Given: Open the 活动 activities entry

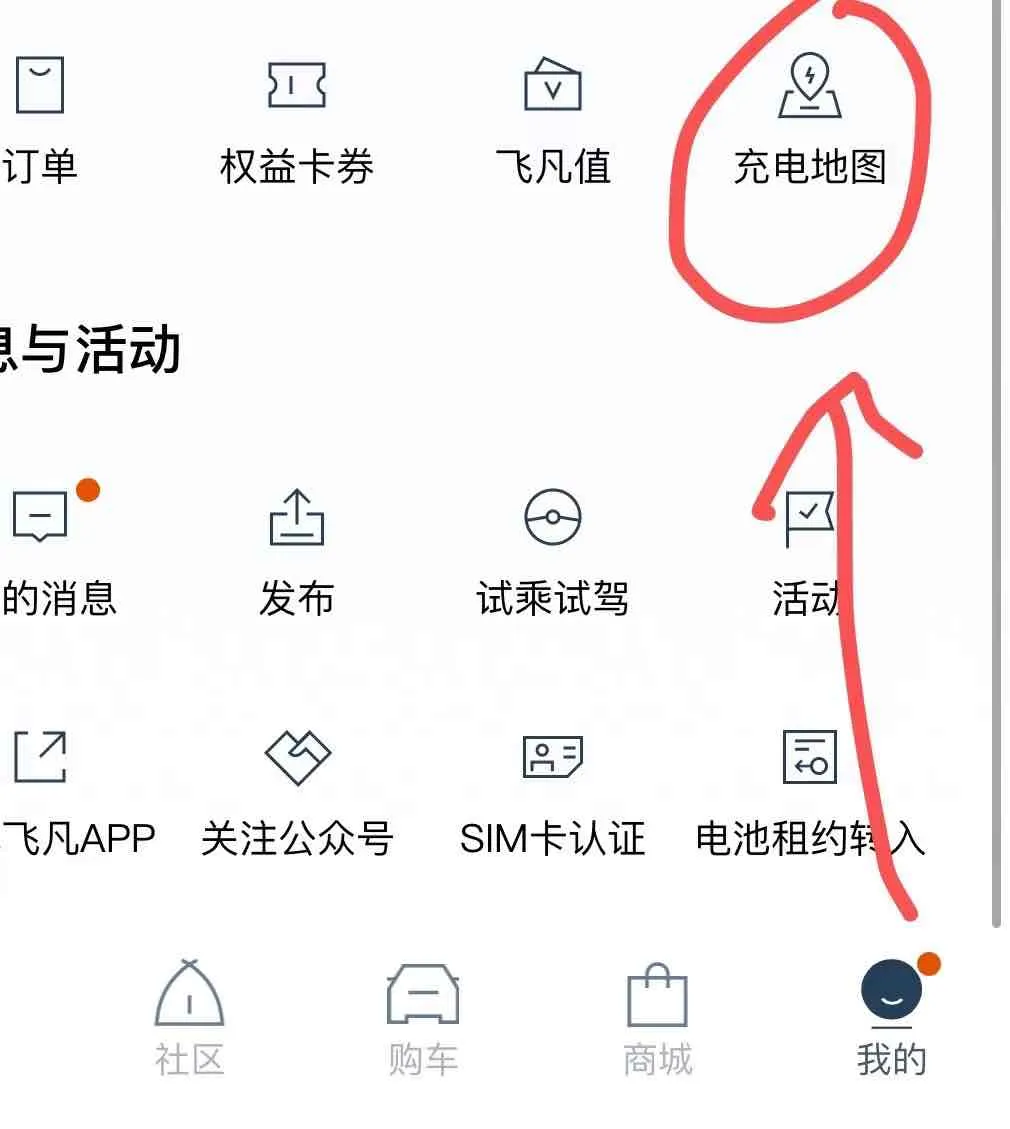Looking at the screenshot, I should pyautogui.click(x=806, y=550).
